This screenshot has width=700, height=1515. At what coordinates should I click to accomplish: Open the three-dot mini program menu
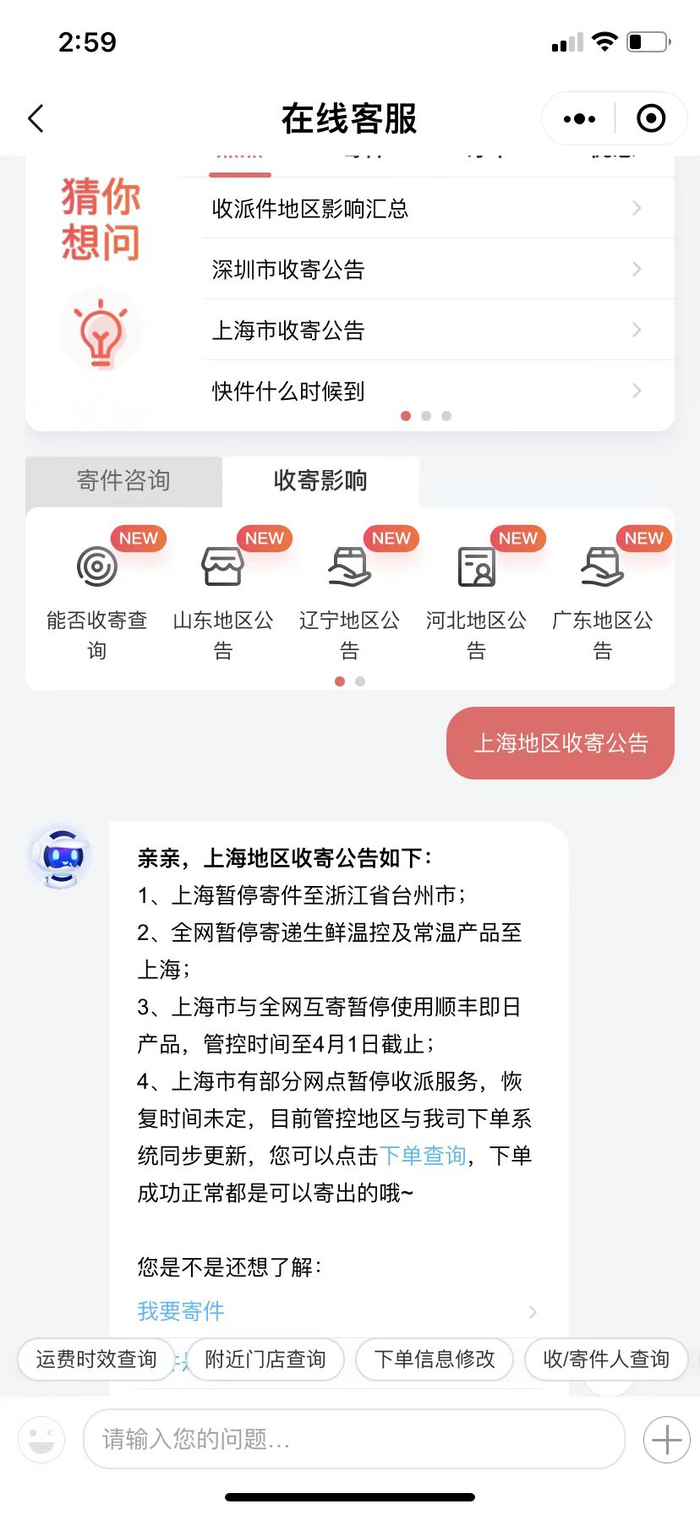[579, 119]
